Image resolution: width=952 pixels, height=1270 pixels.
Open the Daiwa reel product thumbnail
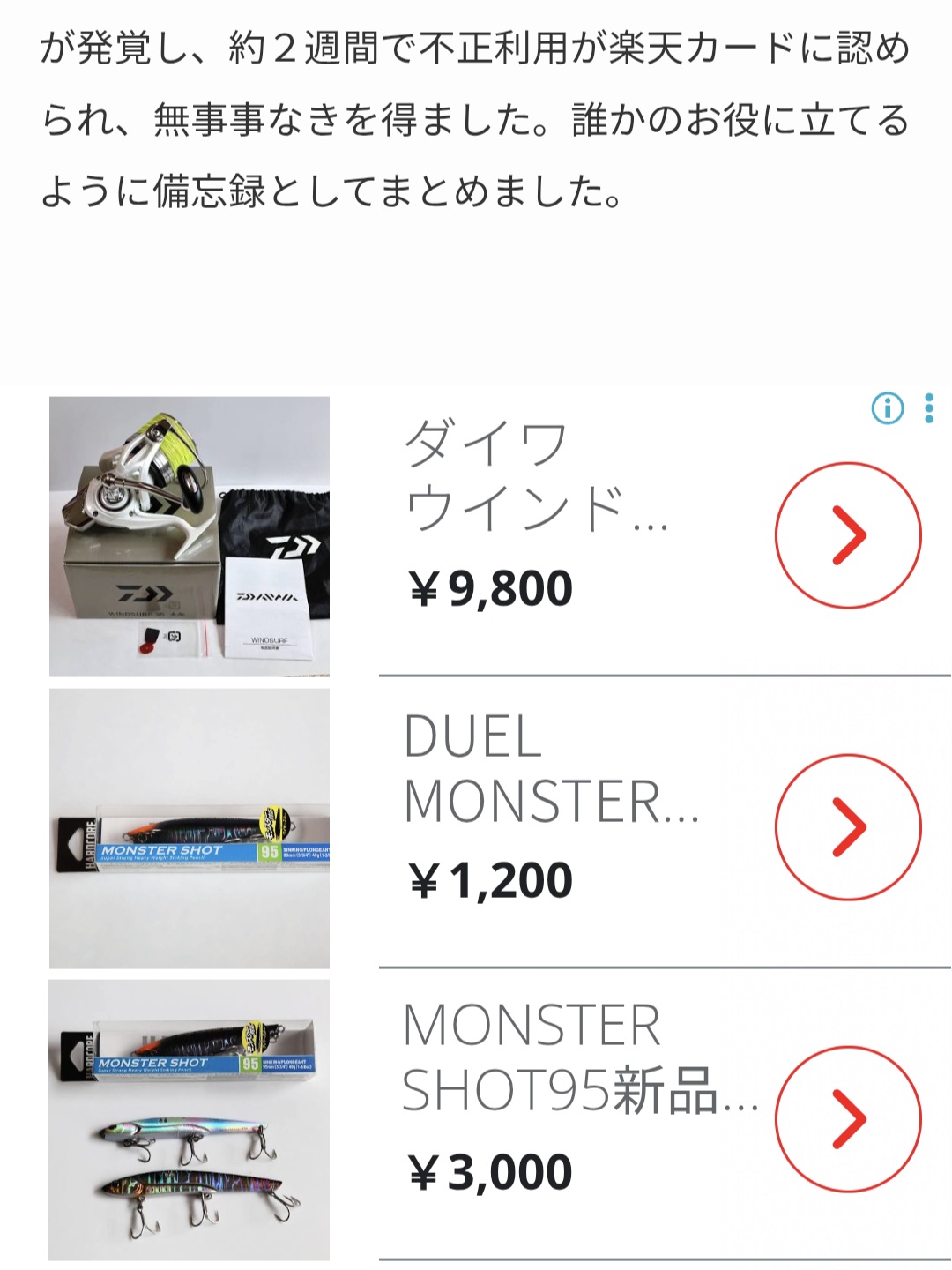pos(190,532)
